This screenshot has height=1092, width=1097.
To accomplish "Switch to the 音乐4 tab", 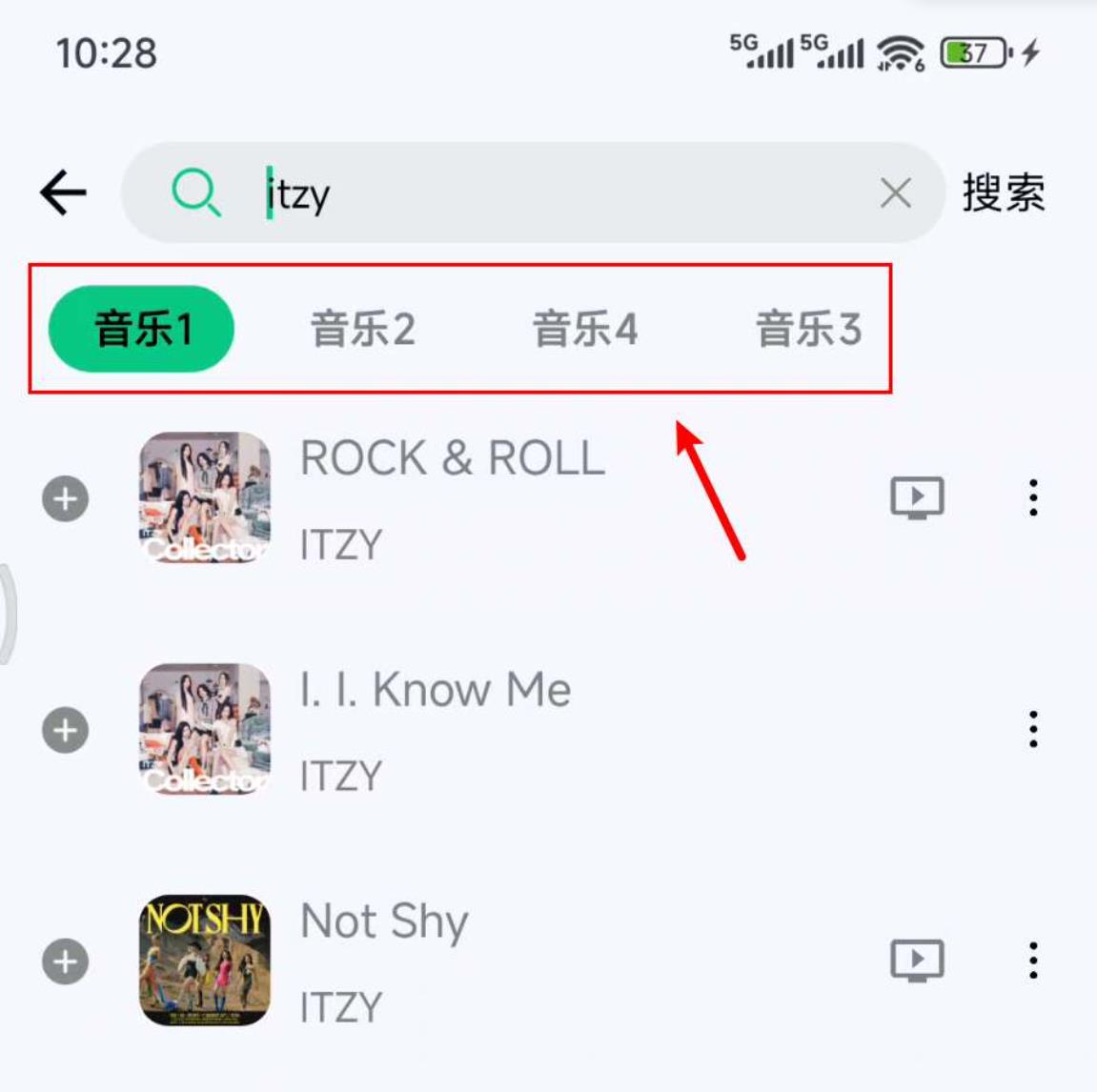I will pyautogui.click(x=585, y=330).
